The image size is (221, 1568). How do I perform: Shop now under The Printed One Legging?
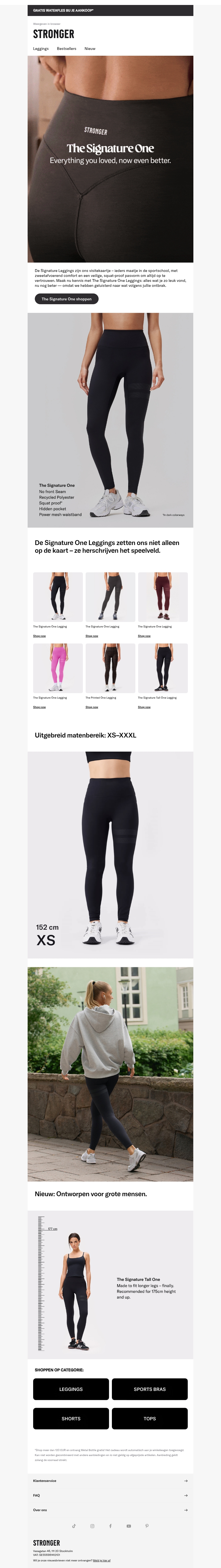91,707
